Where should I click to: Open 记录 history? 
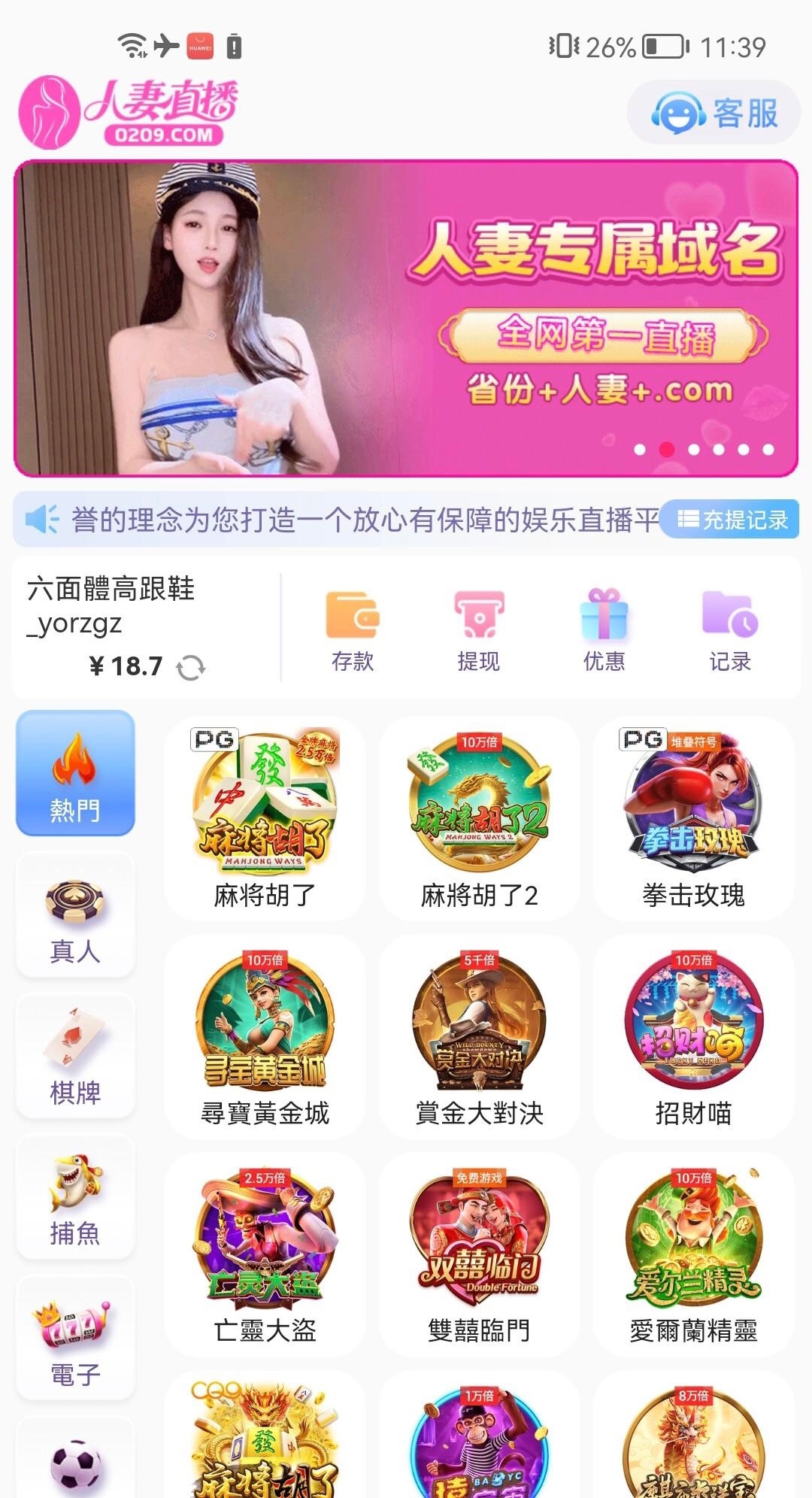729,630
